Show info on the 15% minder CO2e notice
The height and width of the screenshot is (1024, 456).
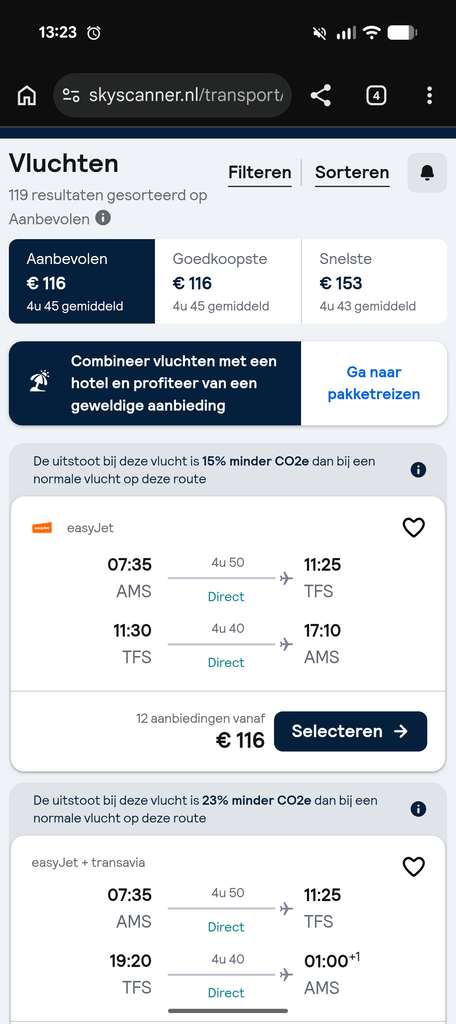[x=418, y=470]
